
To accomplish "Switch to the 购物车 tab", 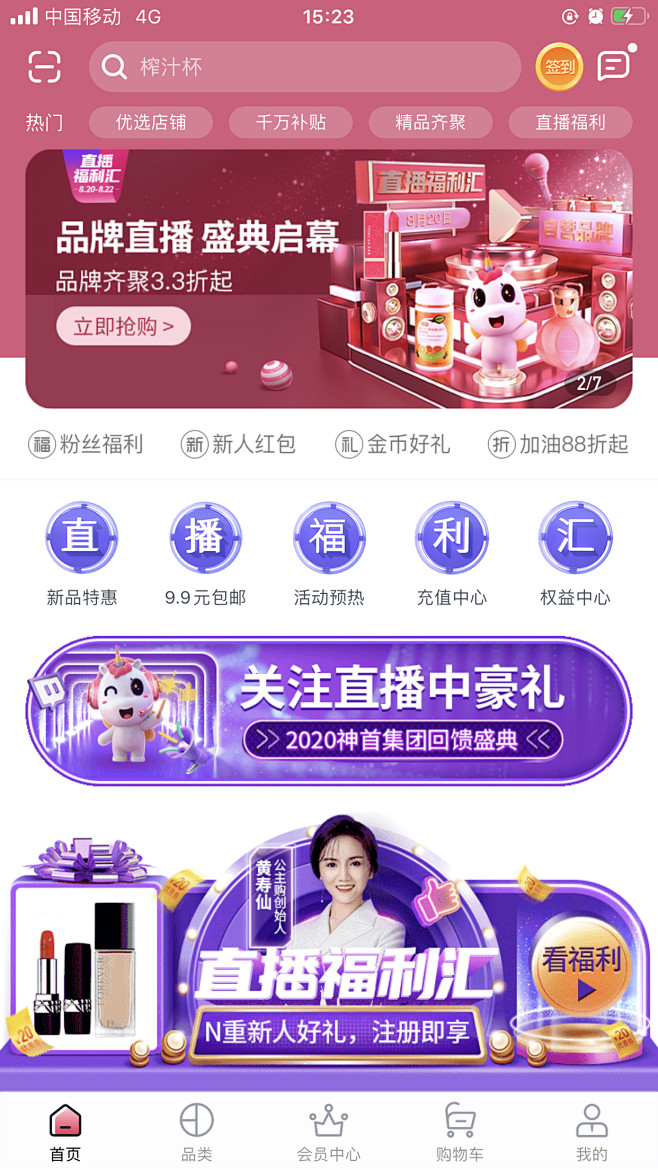I will [460, 1132].
